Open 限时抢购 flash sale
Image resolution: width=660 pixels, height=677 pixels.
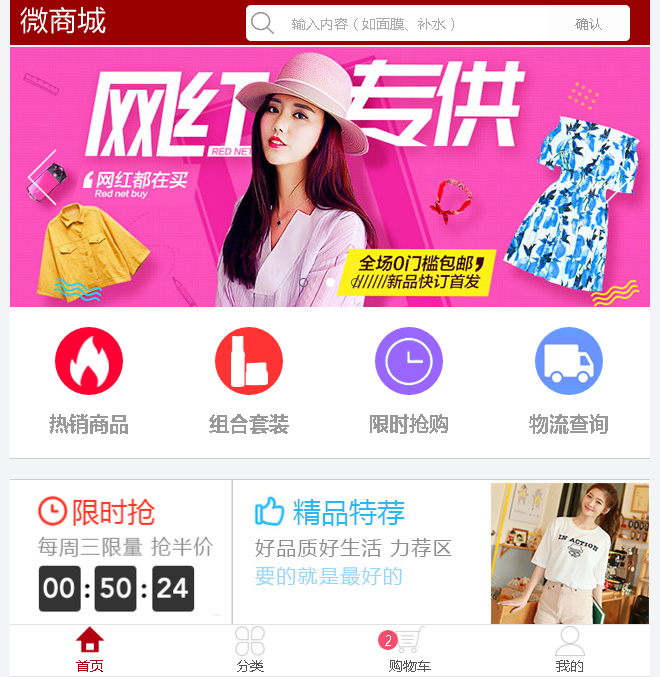click(x=409, y=381)
